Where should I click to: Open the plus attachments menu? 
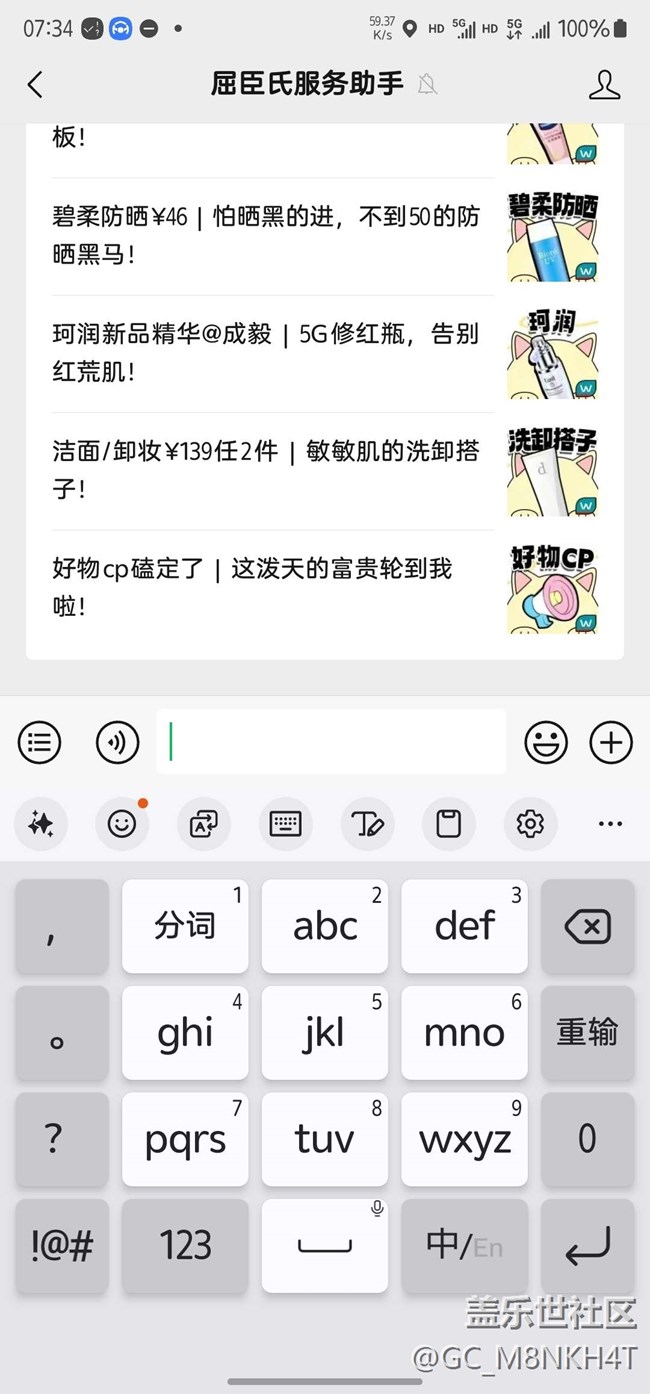pyautogui.click(x=611, y=742)
